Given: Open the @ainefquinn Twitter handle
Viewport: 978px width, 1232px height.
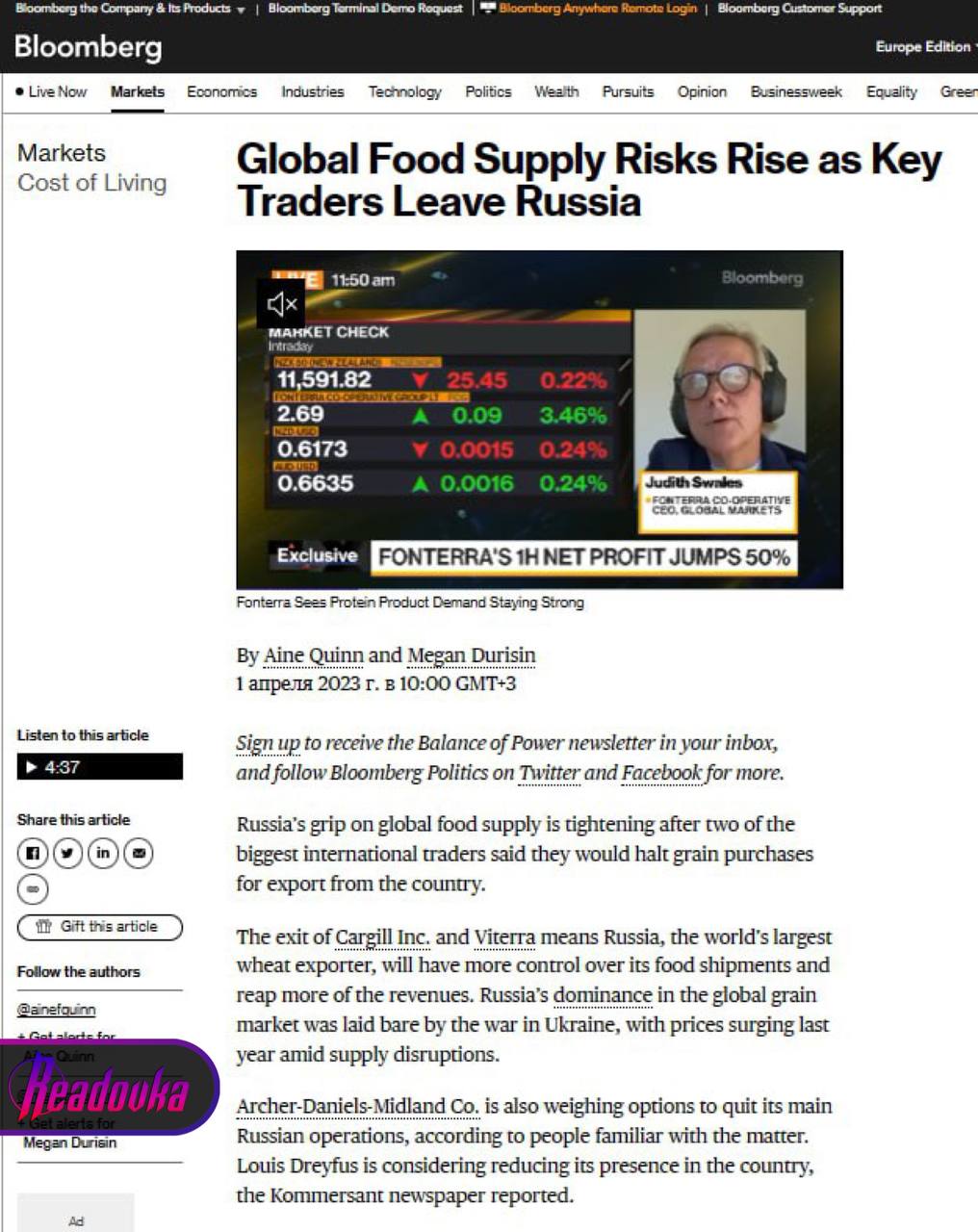Looking at the screenshot, I should (x=56, y=1010).
